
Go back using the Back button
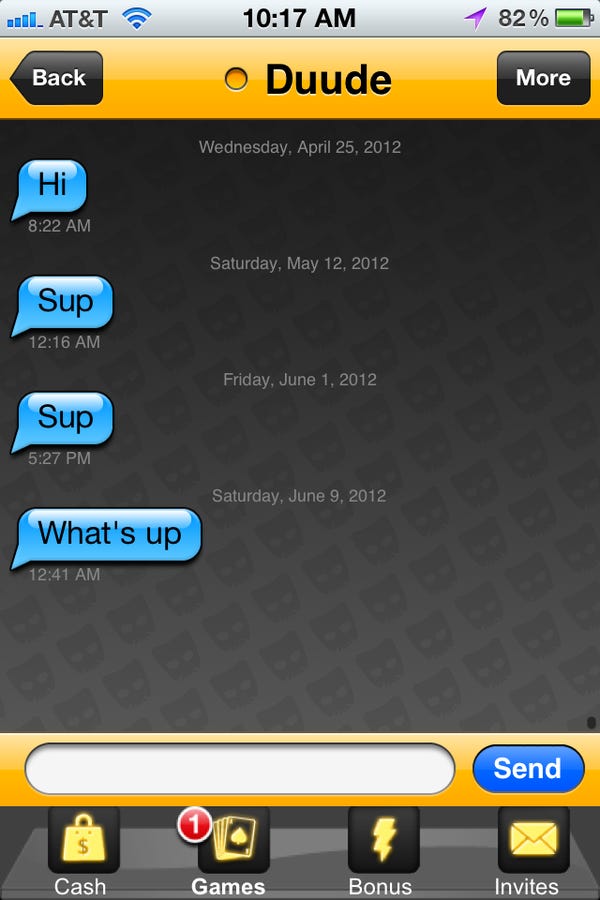[57, 78]
